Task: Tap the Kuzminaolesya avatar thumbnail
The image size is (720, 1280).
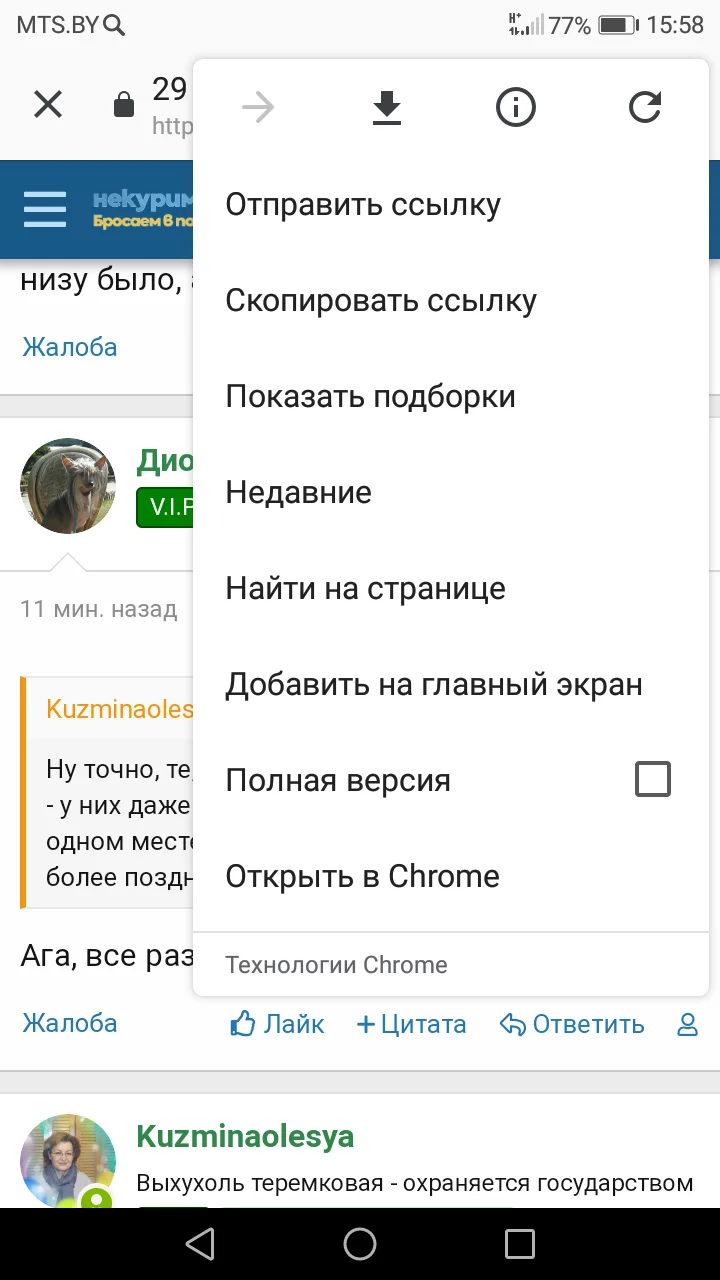Action: click(x=68, y=1160)
